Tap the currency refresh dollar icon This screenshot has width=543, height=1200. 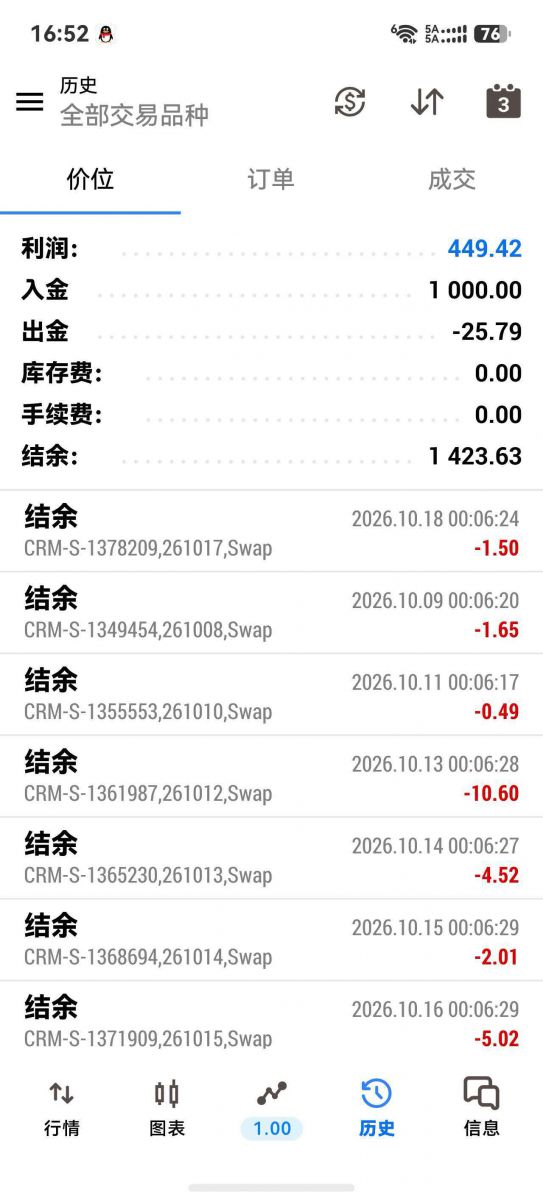click(350, 101)
